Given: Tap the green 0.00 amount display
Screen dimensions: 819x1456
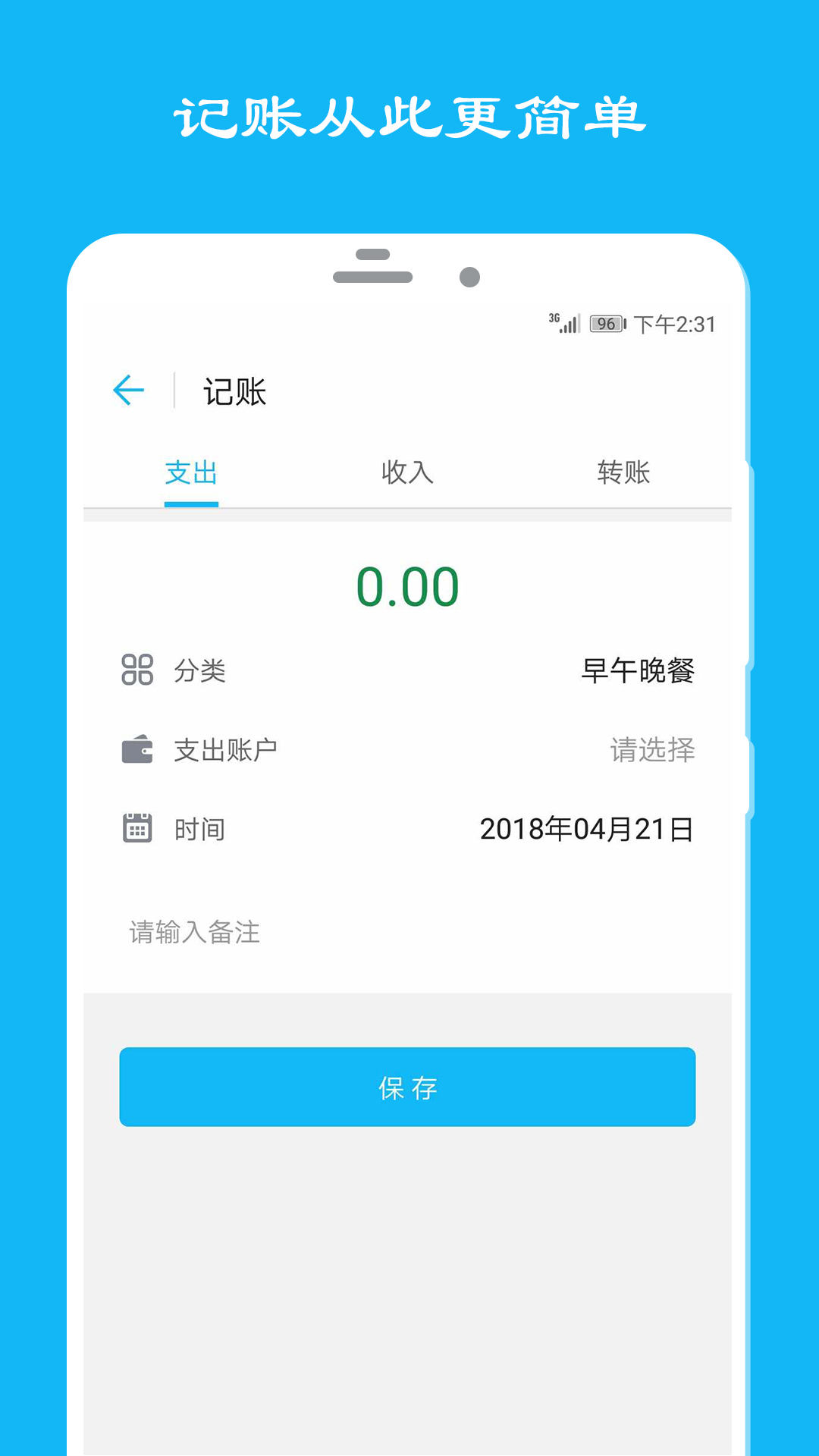Looking at the screenshot, I should click(x=407, y=584).
